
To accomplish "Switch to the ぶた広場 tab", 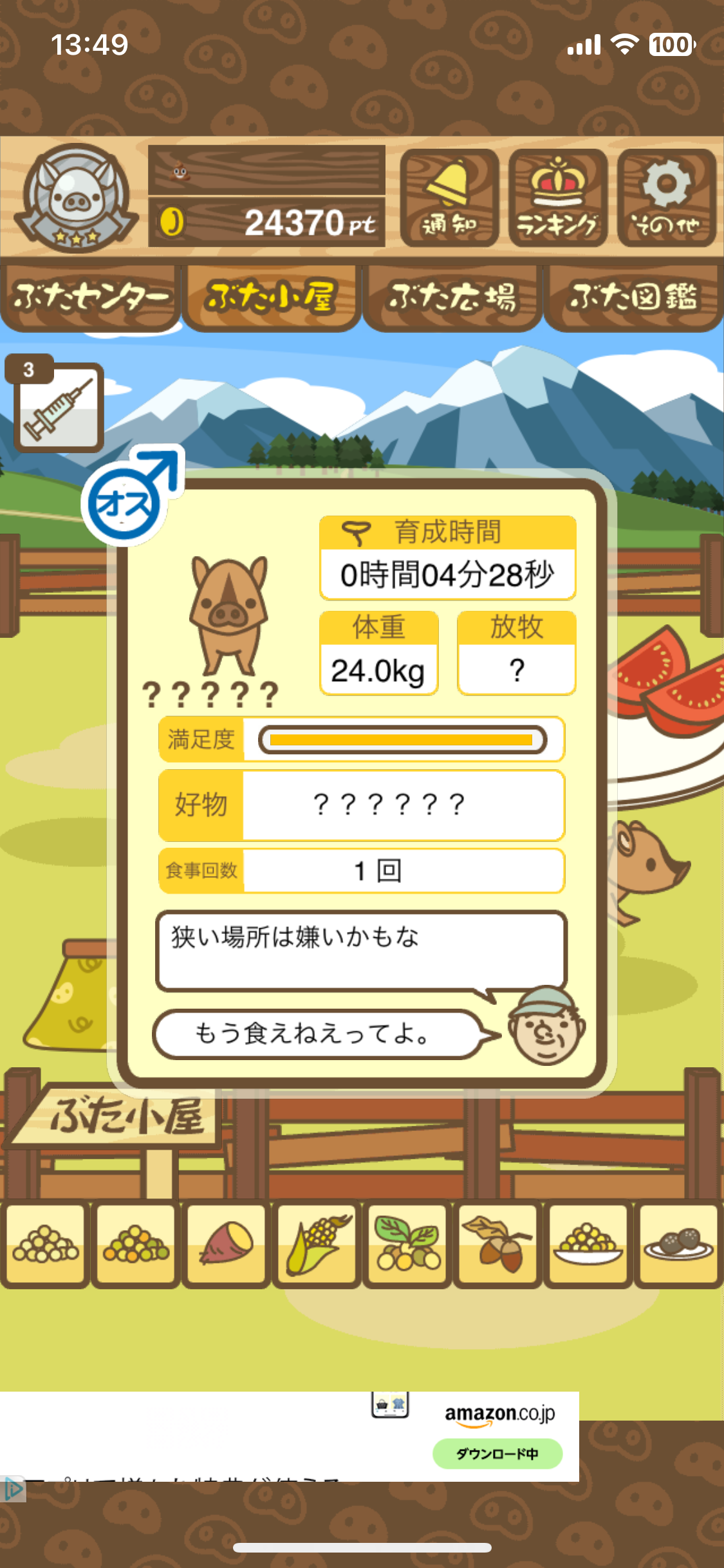I will tap(452, 297).
